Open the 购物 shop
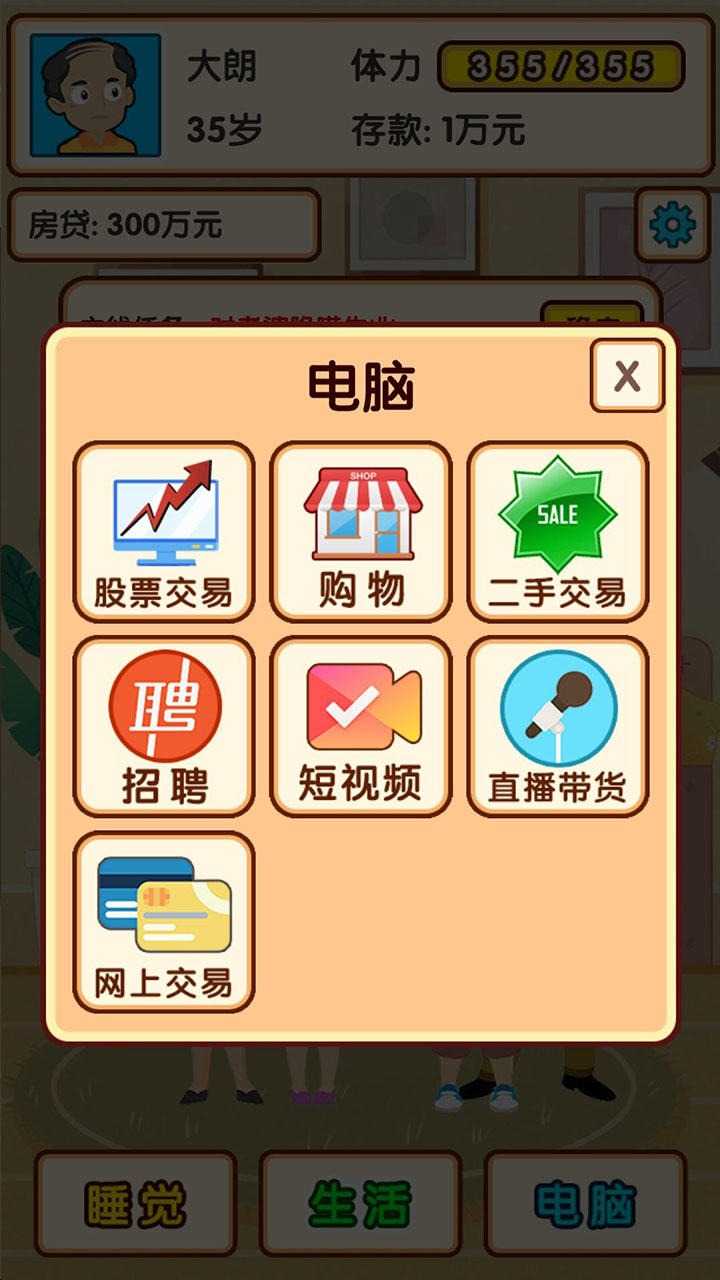The image size is (720, 1280). (x=361, y=532)
